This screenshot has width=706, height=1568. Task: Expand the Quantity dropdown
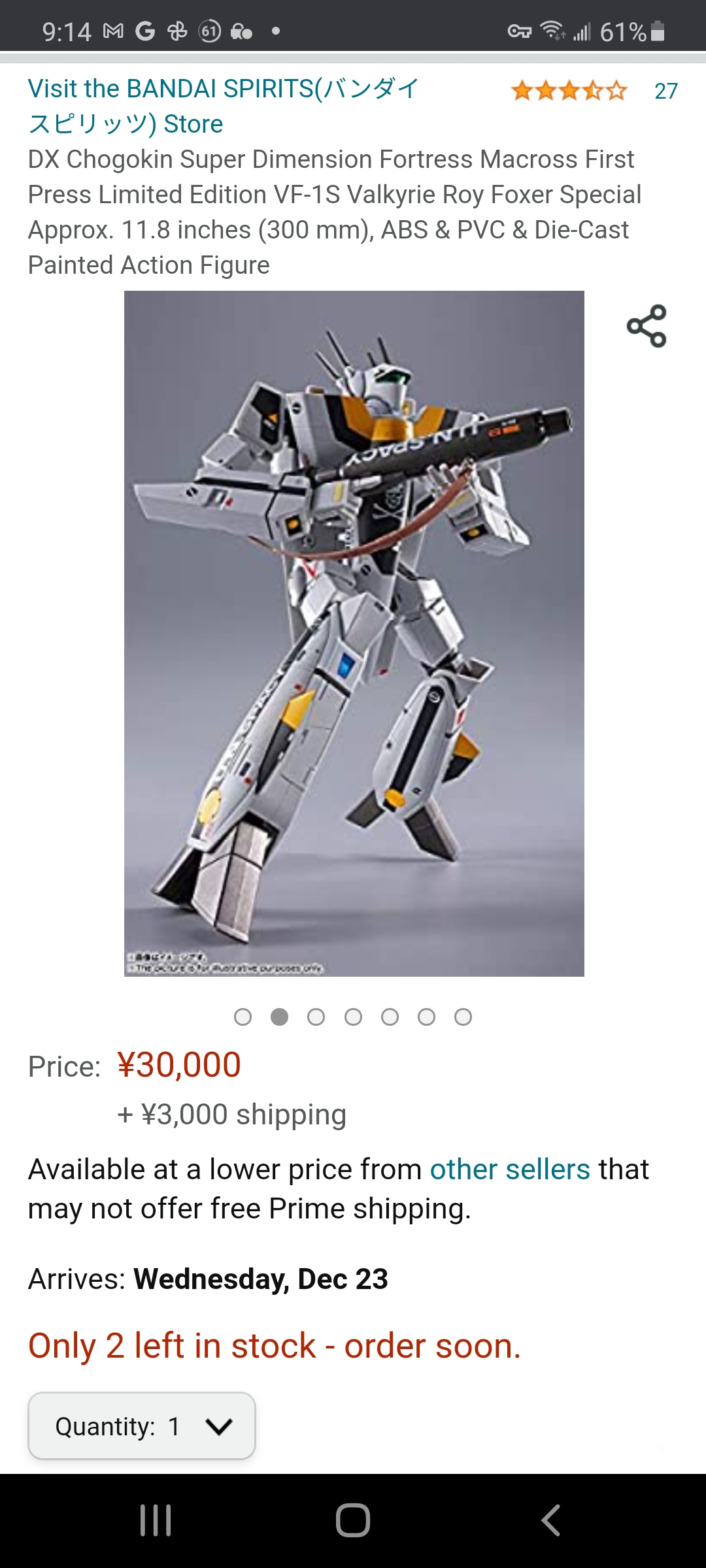point(142,1426)
